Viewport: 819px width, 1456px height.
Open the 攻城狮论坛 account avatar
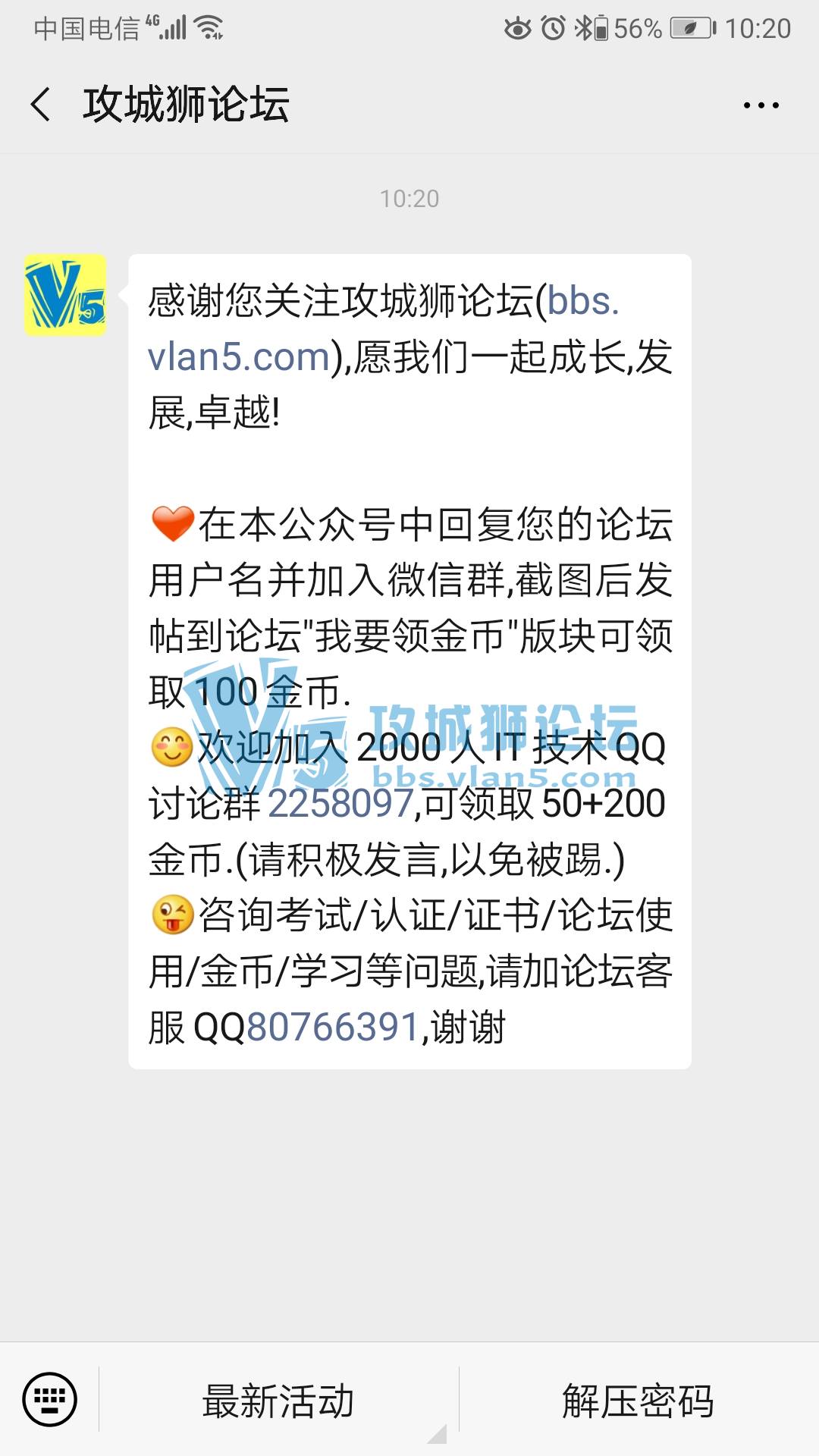click(x=65, y=295)
